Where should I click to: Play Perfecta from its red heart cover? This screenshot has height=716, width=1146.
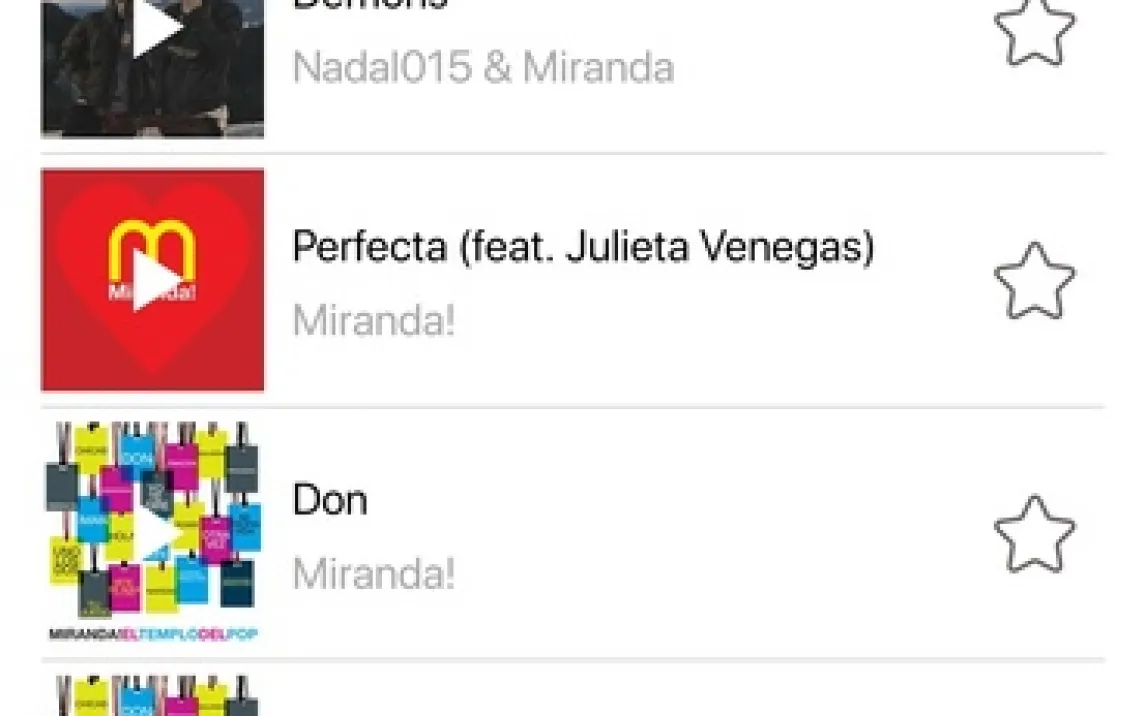click(153, 281)
